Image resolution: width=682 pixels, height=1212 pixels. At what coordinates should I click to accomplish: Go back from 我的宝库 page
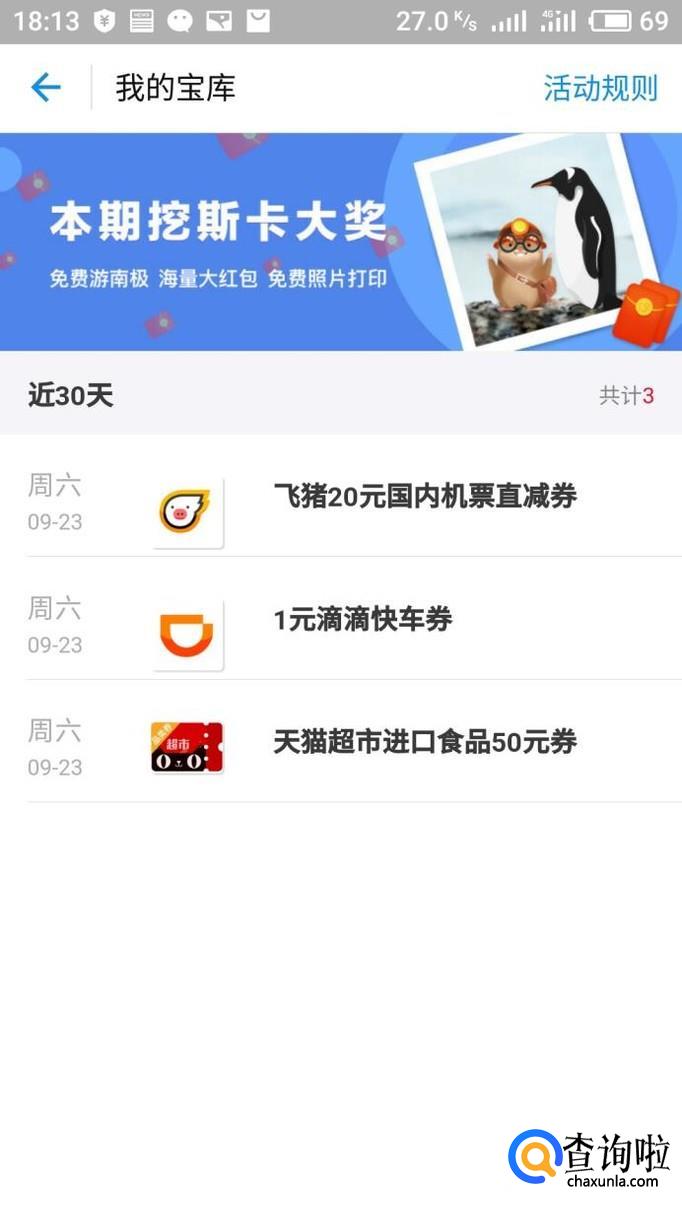[x=46, y=88]
